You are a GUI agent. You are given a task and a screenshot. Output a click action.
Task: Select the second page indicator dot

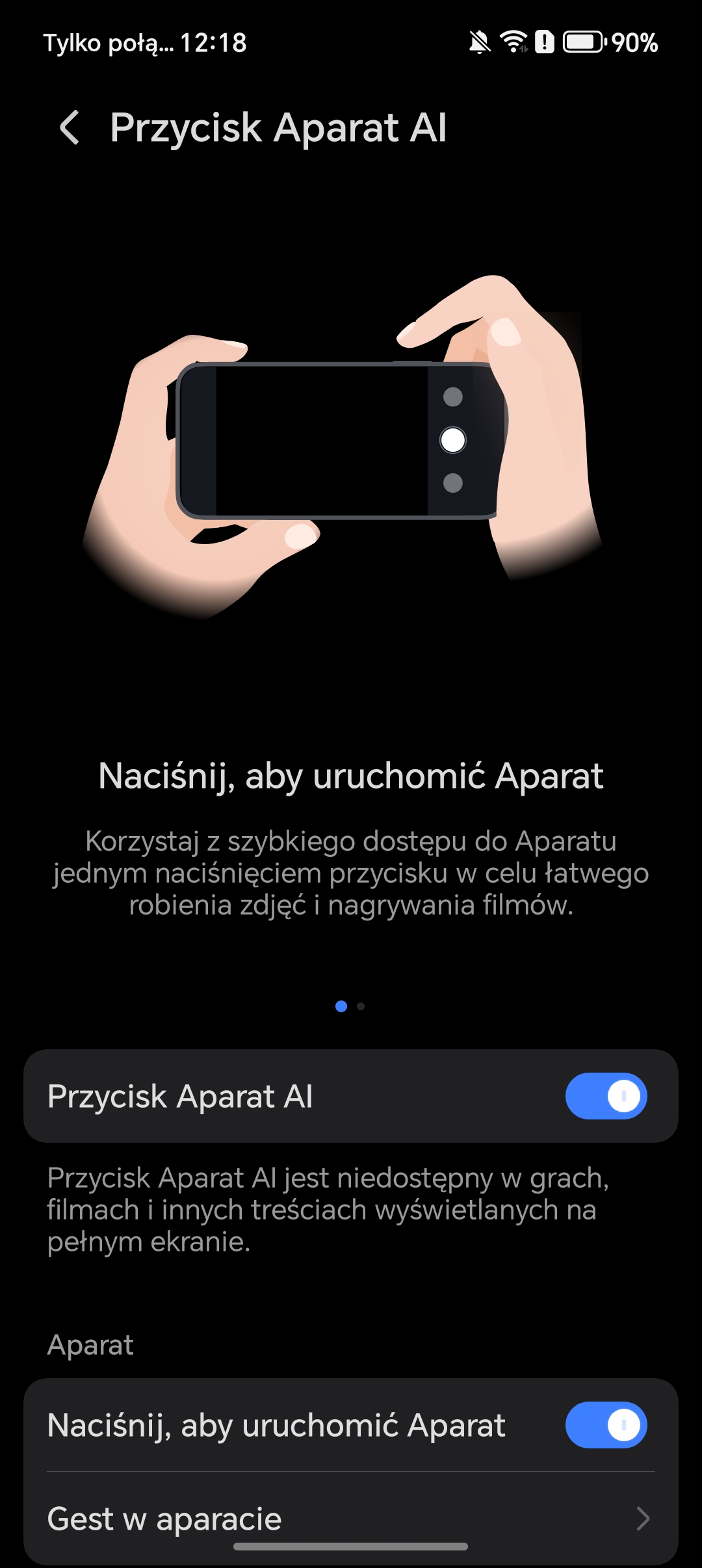tap(361, 1006)
